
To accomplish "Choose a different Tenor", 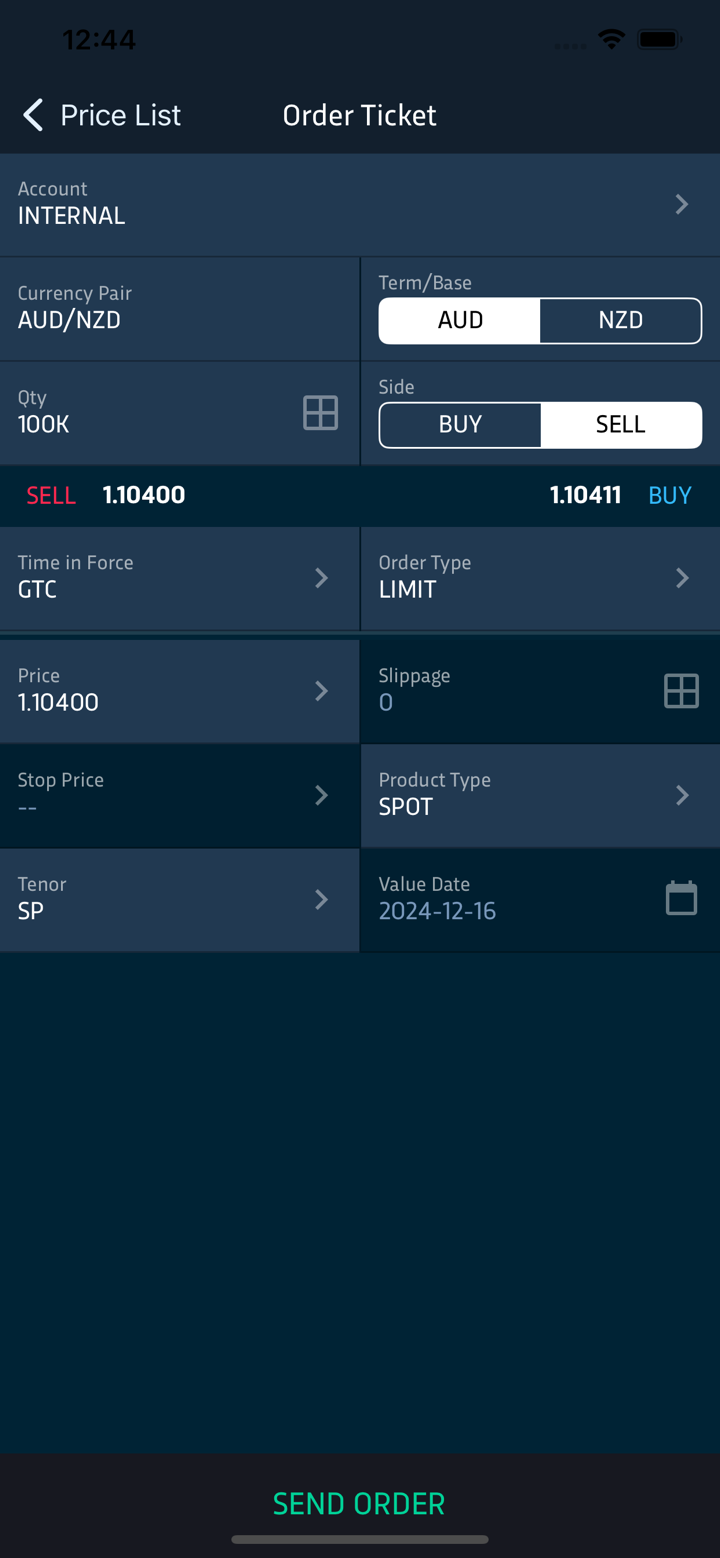I will (x=180, y=898).
